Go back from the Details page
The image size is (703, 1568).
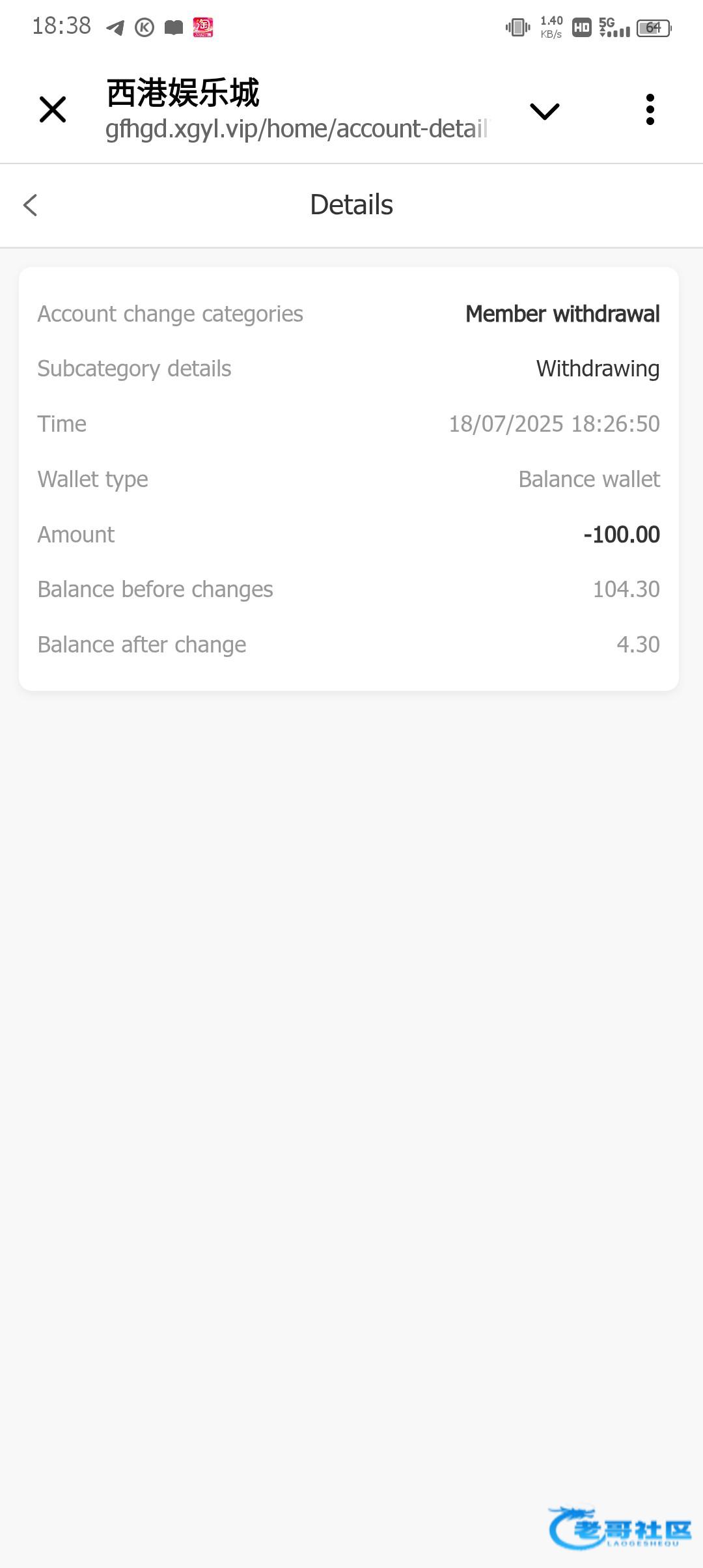pyautogui.click(x=31, y=205)
